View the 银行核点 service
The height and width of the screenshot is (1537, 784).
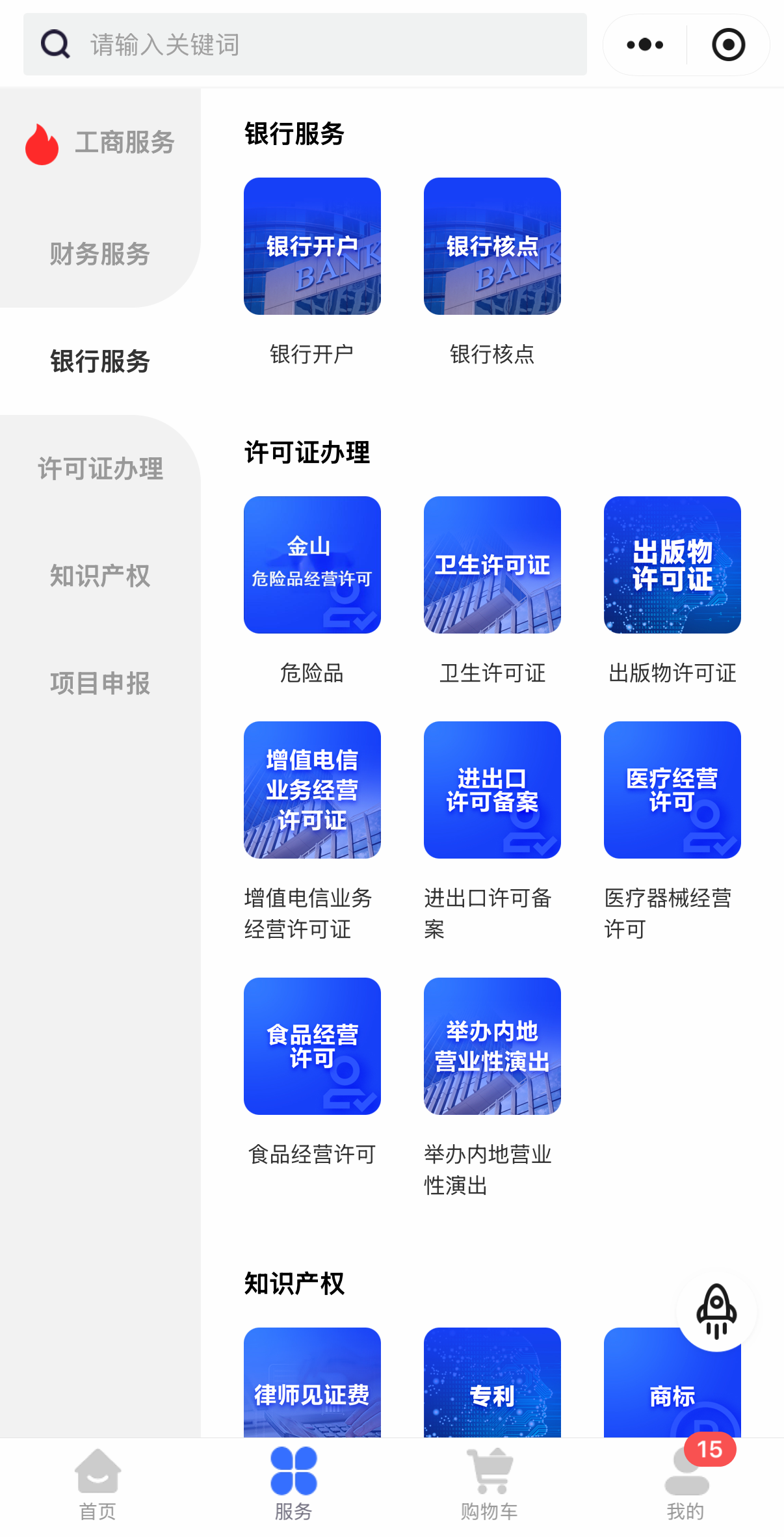492,247
